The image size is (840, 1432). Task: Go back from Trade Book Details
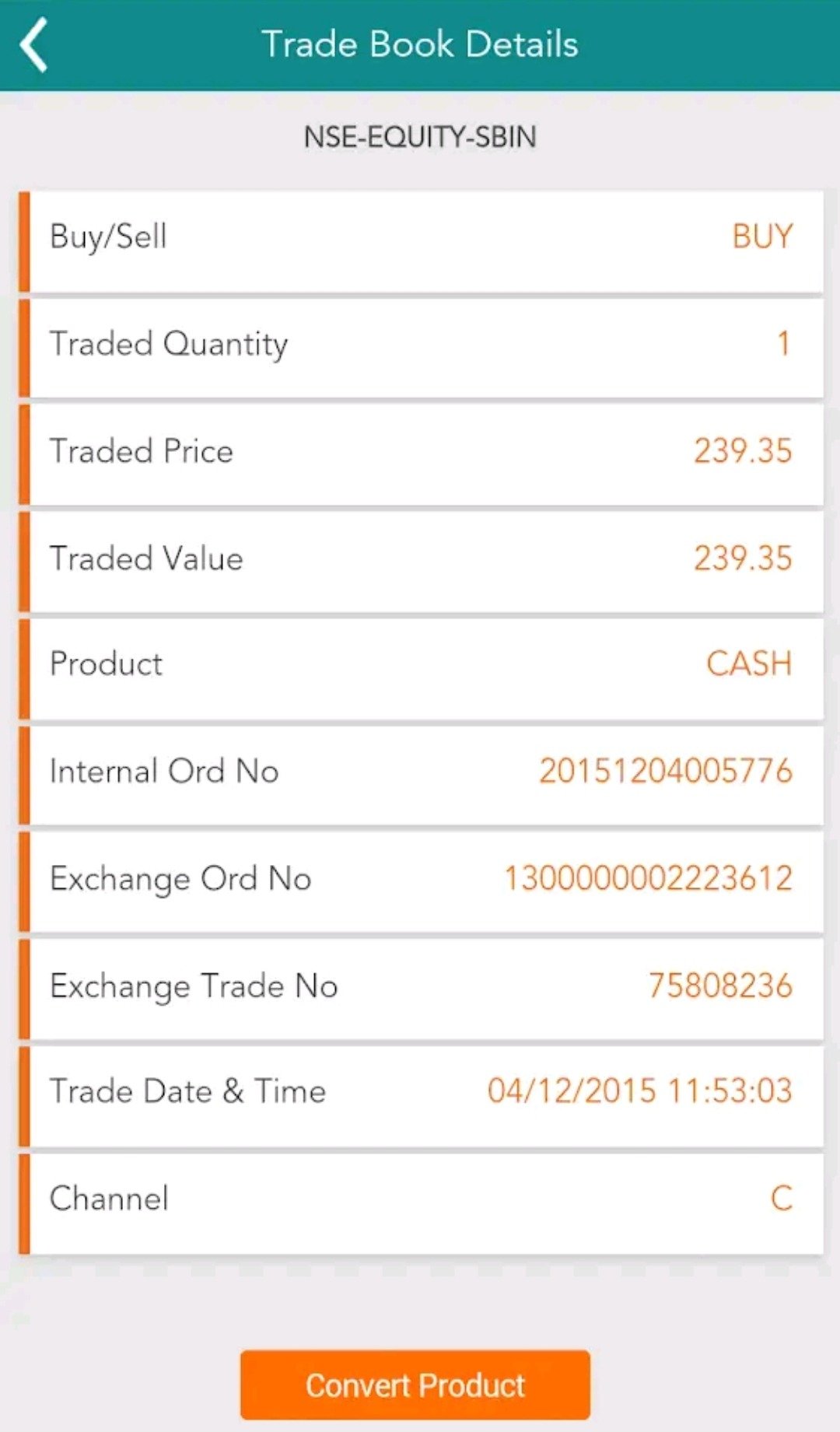click(x=34, y=44)
